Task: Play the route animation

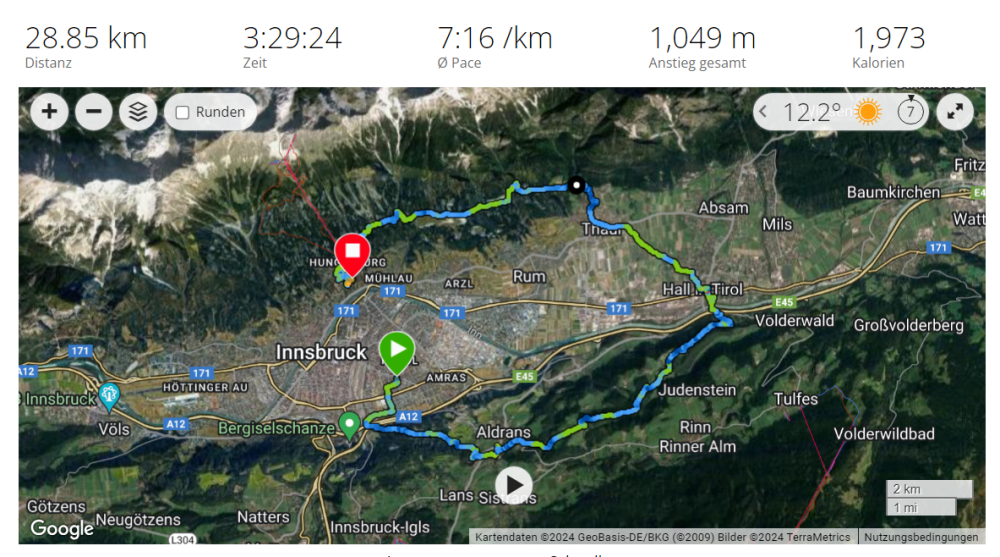Action: [514, 485]
